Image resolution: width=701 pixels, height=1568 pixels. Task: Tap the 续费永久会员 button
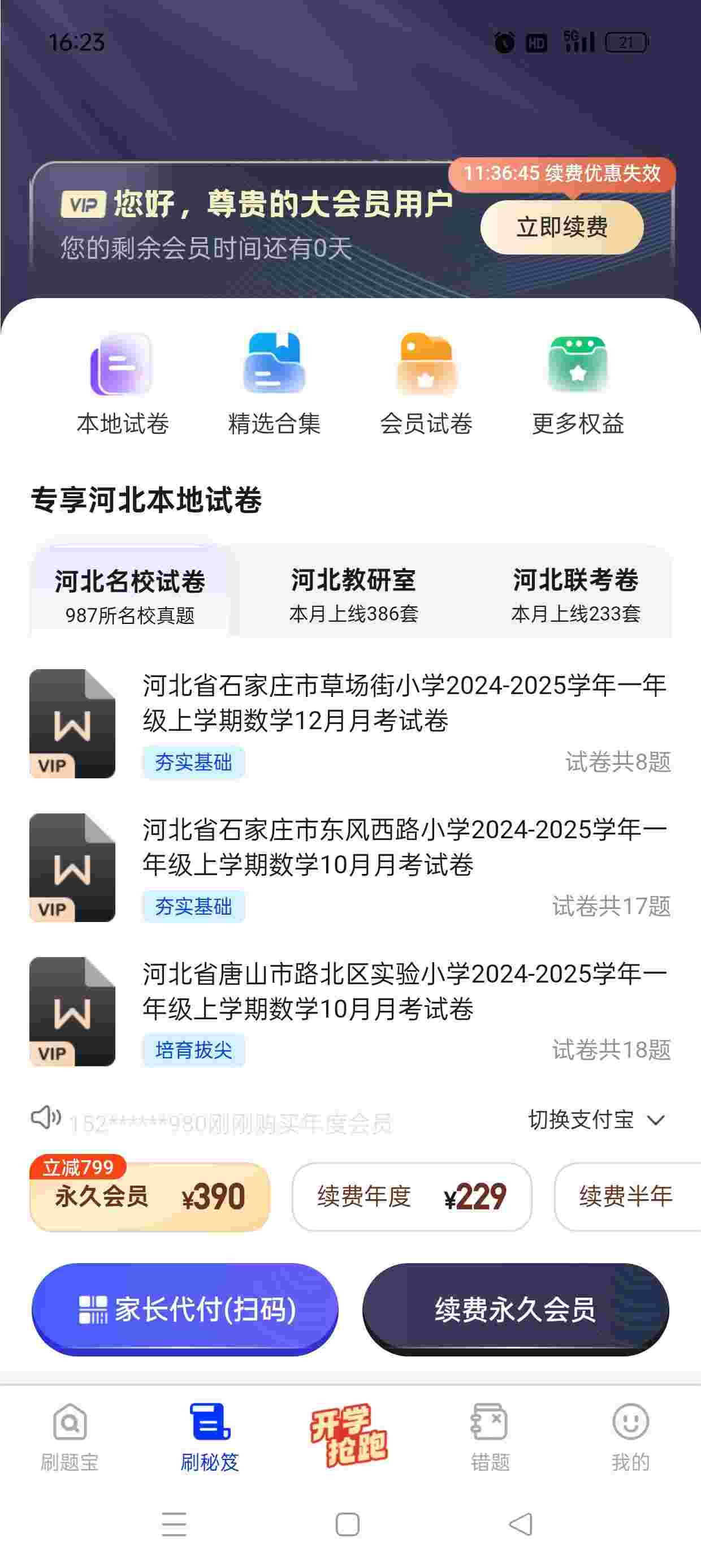pyautogui.click(x=516, y=1310)
